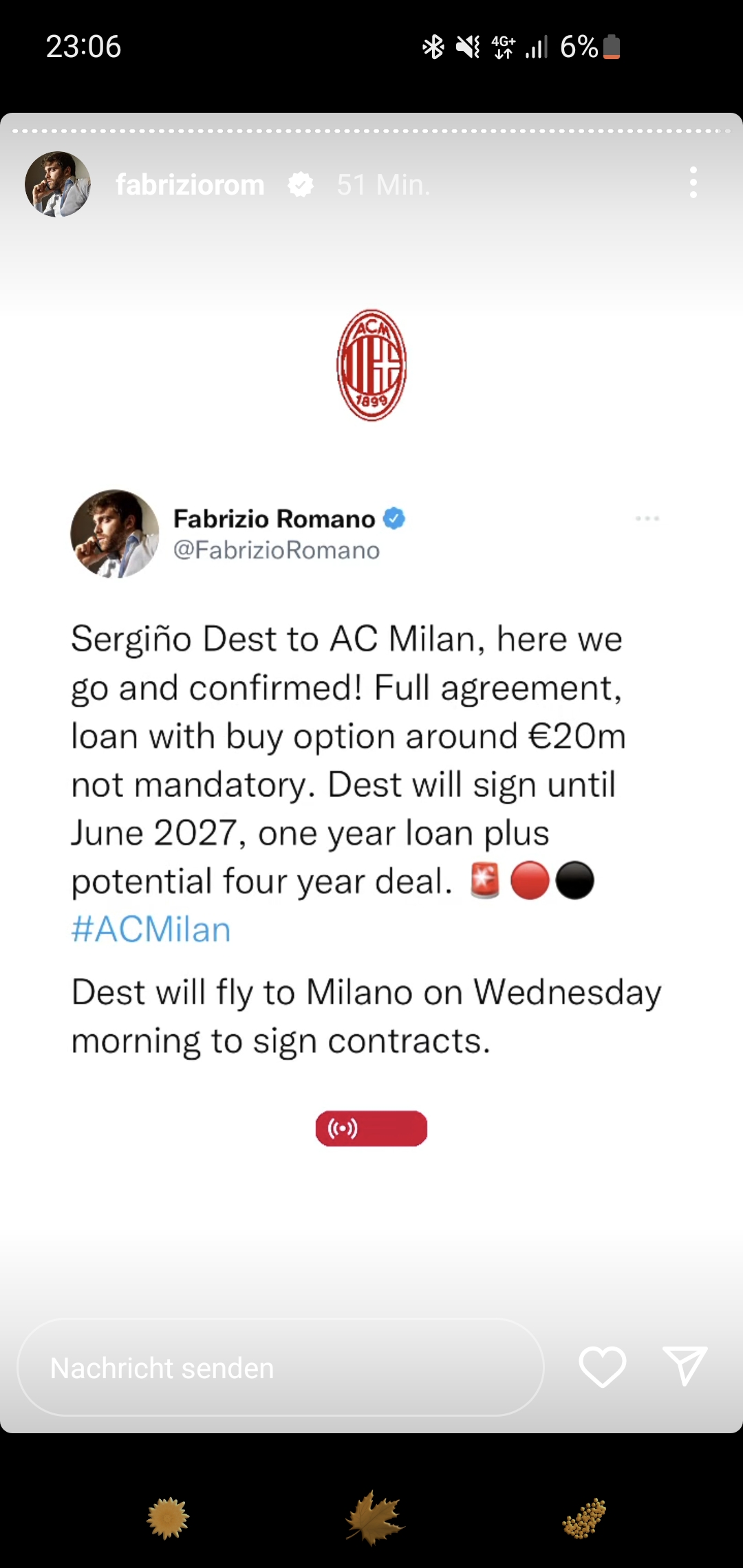Open fabriziorom's profile picture

click(x=58, y=184)
